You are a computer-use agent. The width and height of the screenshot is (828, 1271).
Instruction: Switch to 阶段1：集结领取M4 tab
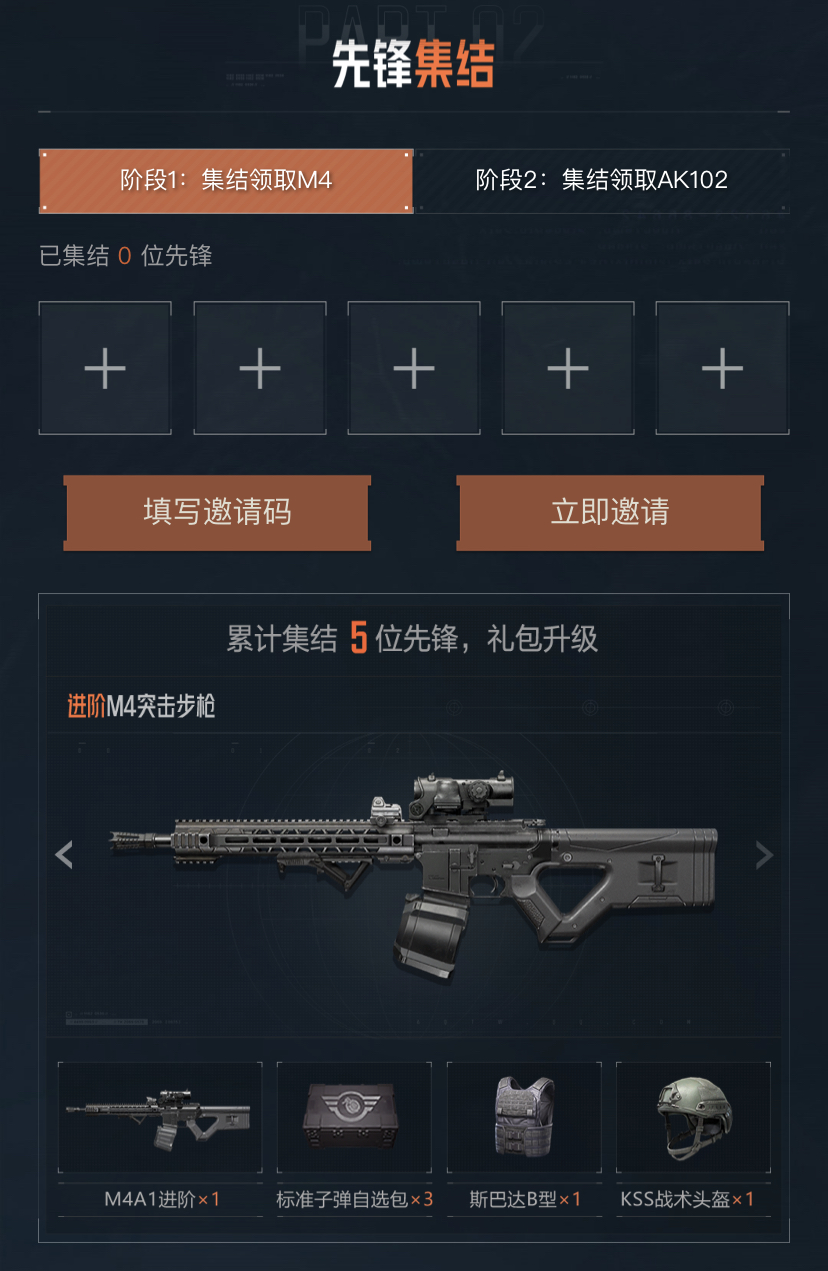click(226, 181)
